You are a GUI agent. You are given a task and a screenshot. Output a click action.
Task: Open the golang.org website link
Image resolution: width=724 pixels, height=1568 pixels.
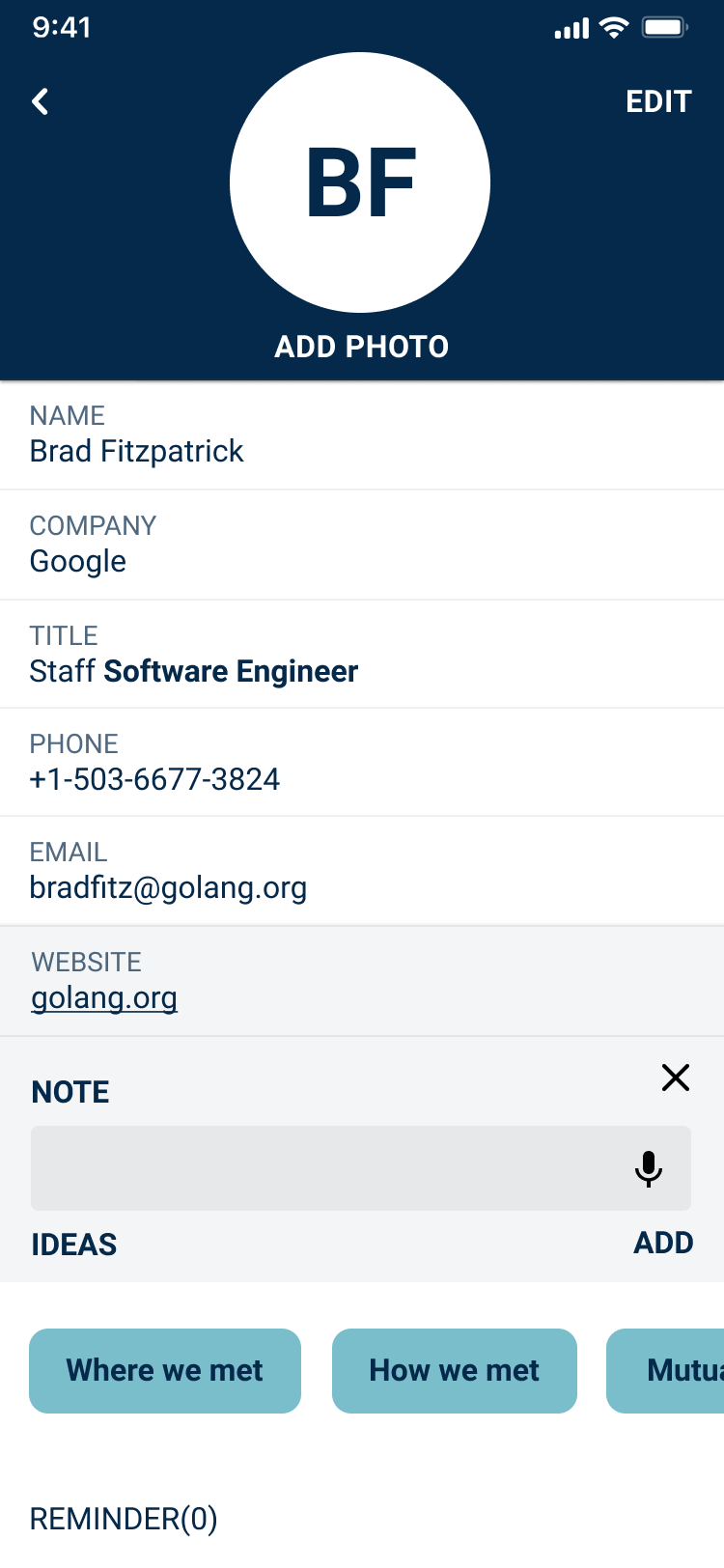104,997
